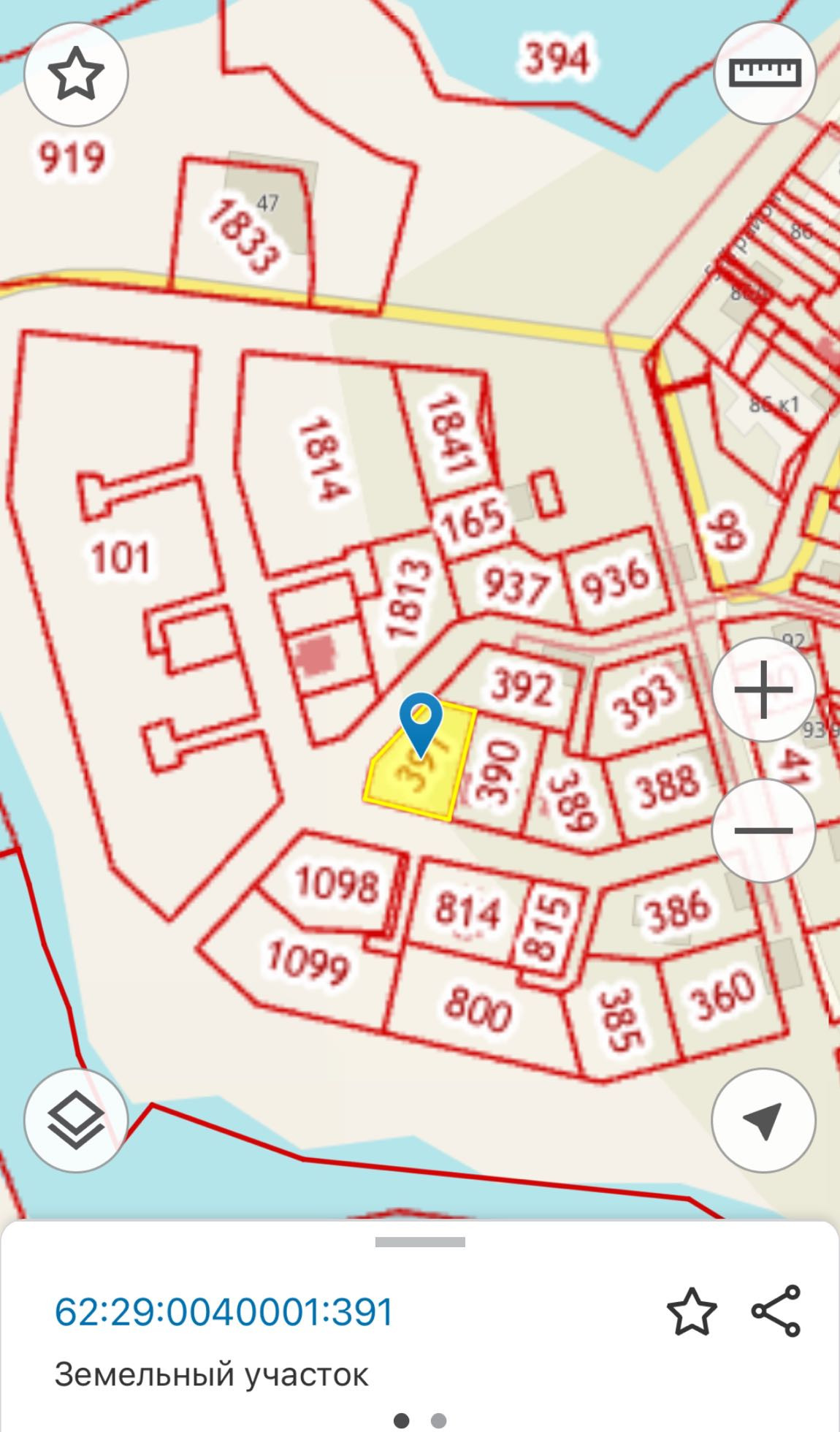Center map on my current location
The width and height of the screenshot is (840, 1432).
tap(764, 1120)
